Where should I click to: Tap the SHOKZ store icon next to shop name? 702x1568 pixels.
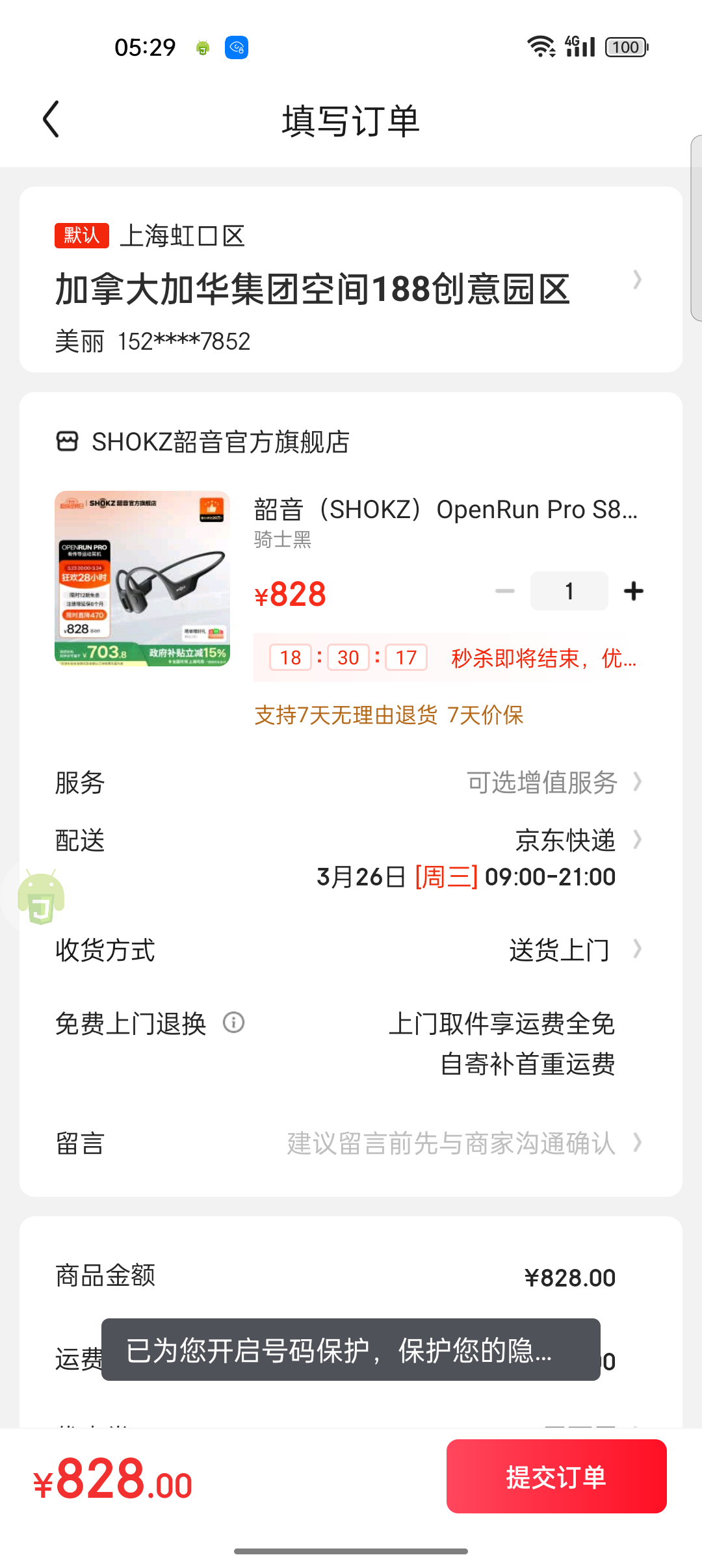pos(68,442)
